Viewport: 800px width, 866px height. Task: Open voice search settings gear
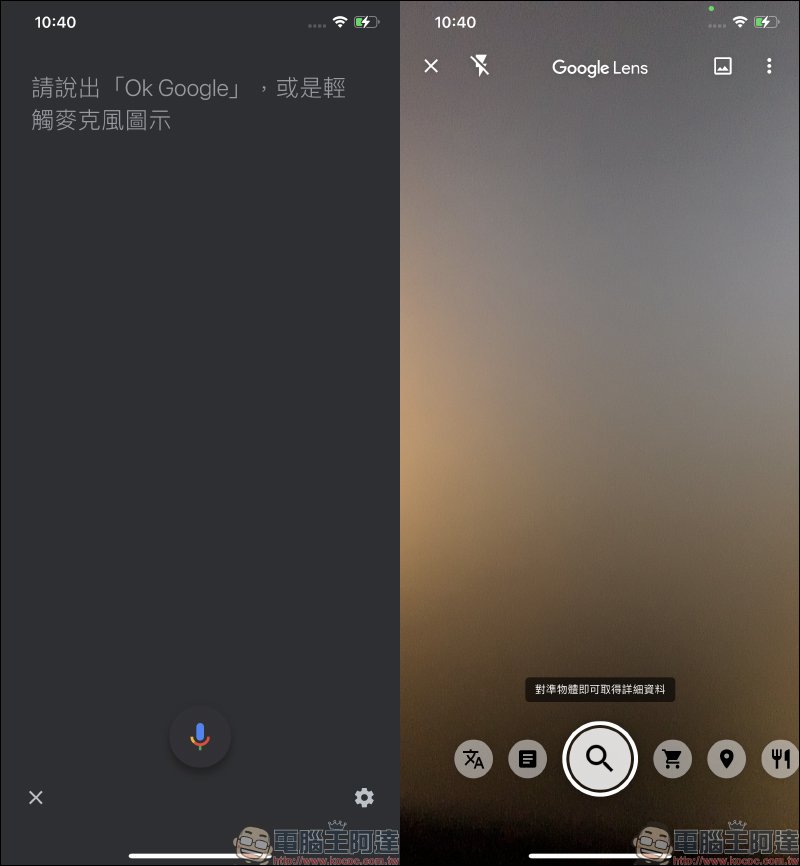click(364, 797)
